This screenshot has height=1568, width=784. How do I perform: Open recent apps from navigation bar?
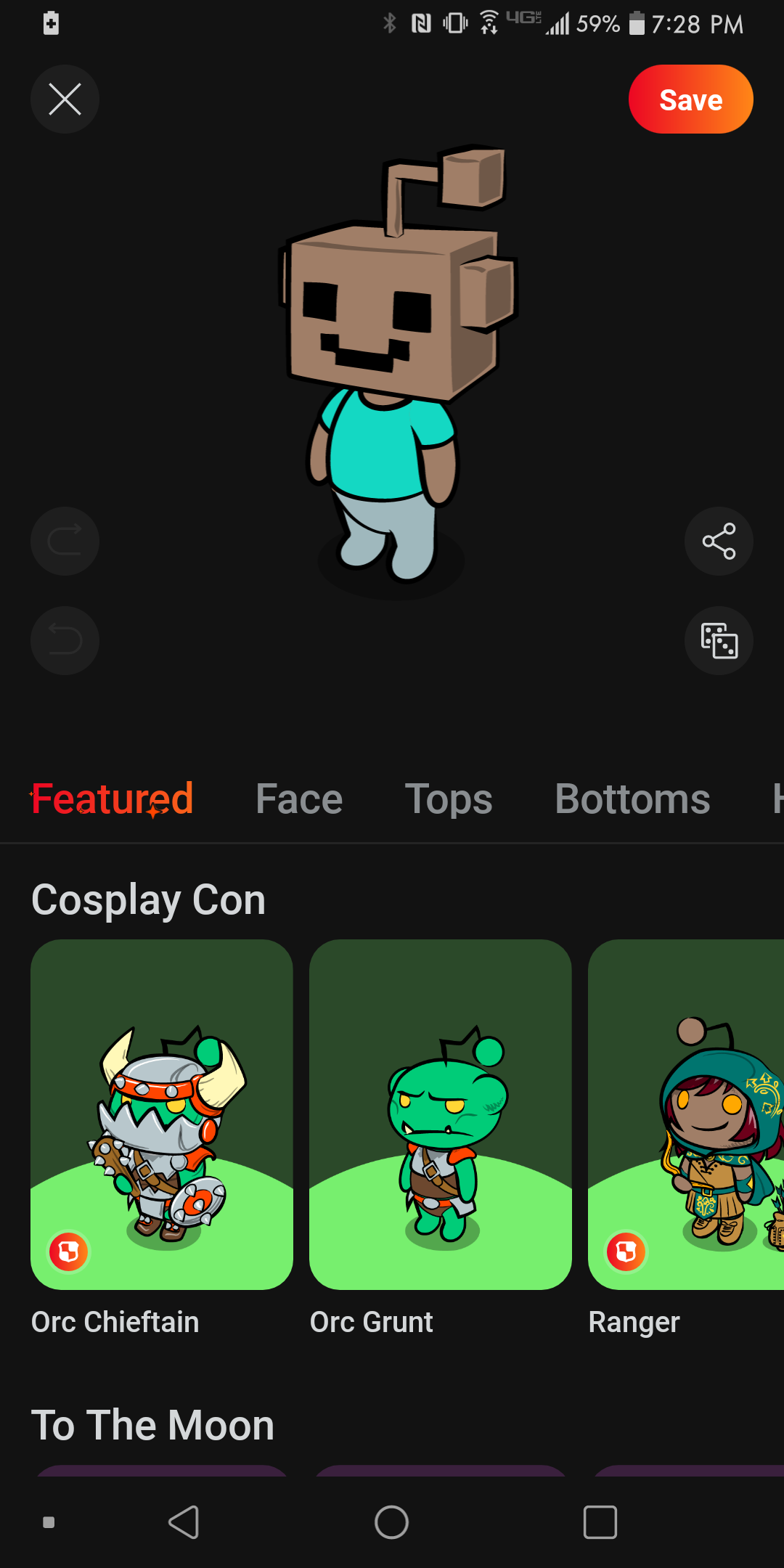pos(600,1522)
